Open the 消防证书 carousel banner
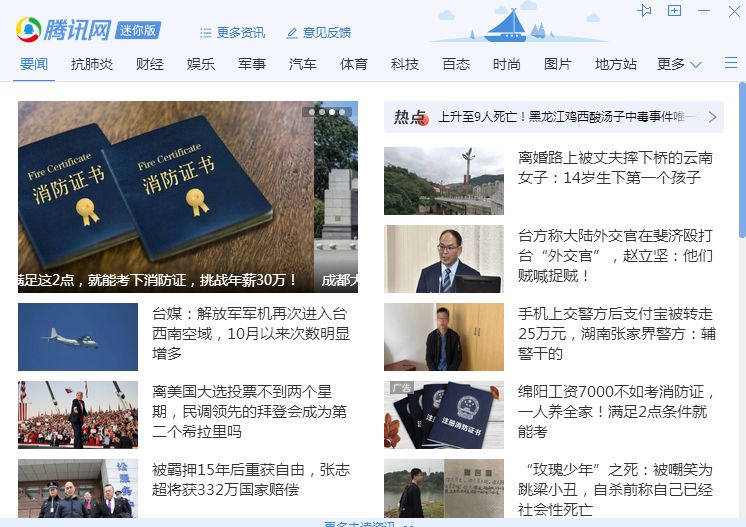Viewport: 746px width, 527px height. (x=166, y=196)
